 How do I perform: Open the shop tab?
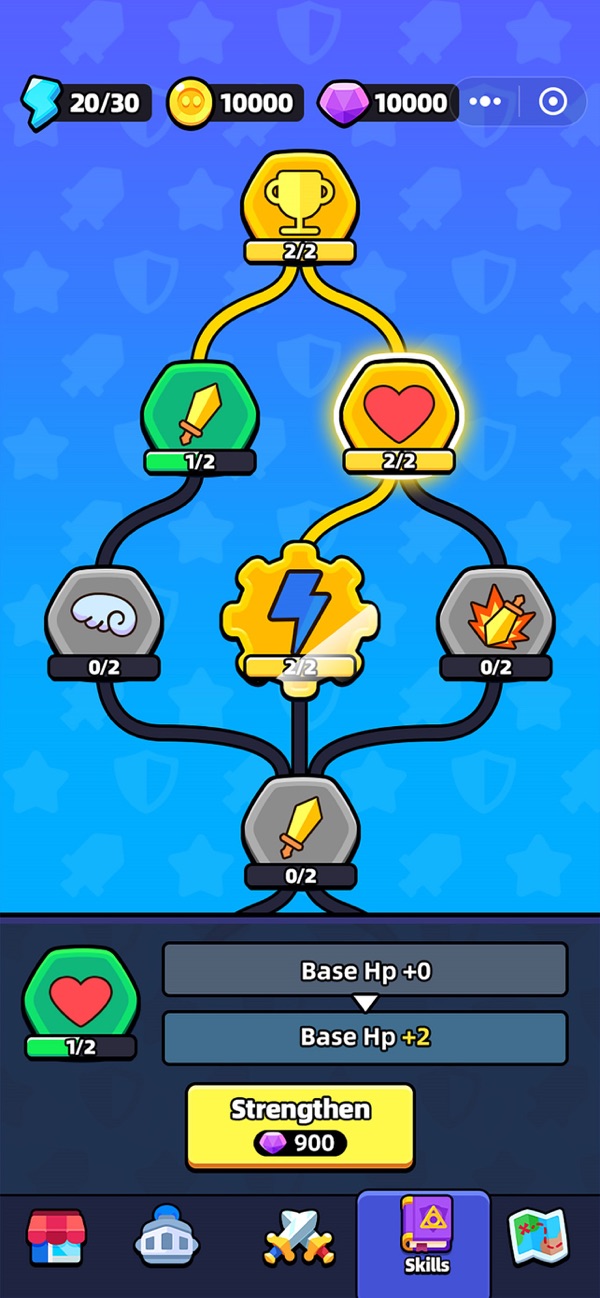[56, 1238]
